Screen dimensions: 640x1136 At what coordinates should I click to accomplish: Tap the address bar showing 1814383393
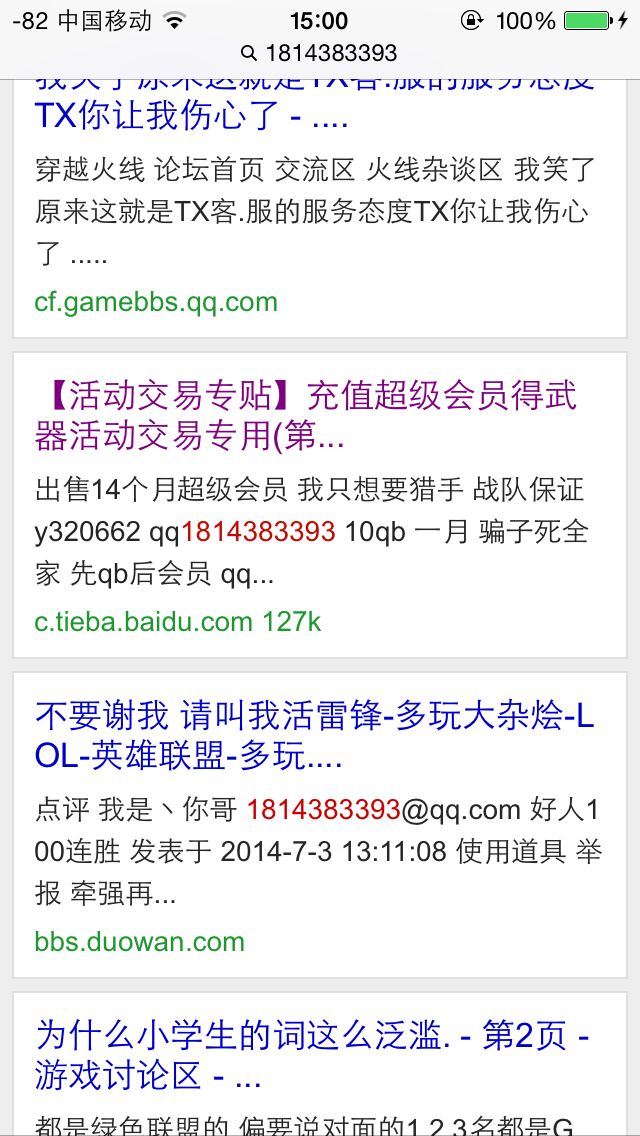[x=320, y=53]
